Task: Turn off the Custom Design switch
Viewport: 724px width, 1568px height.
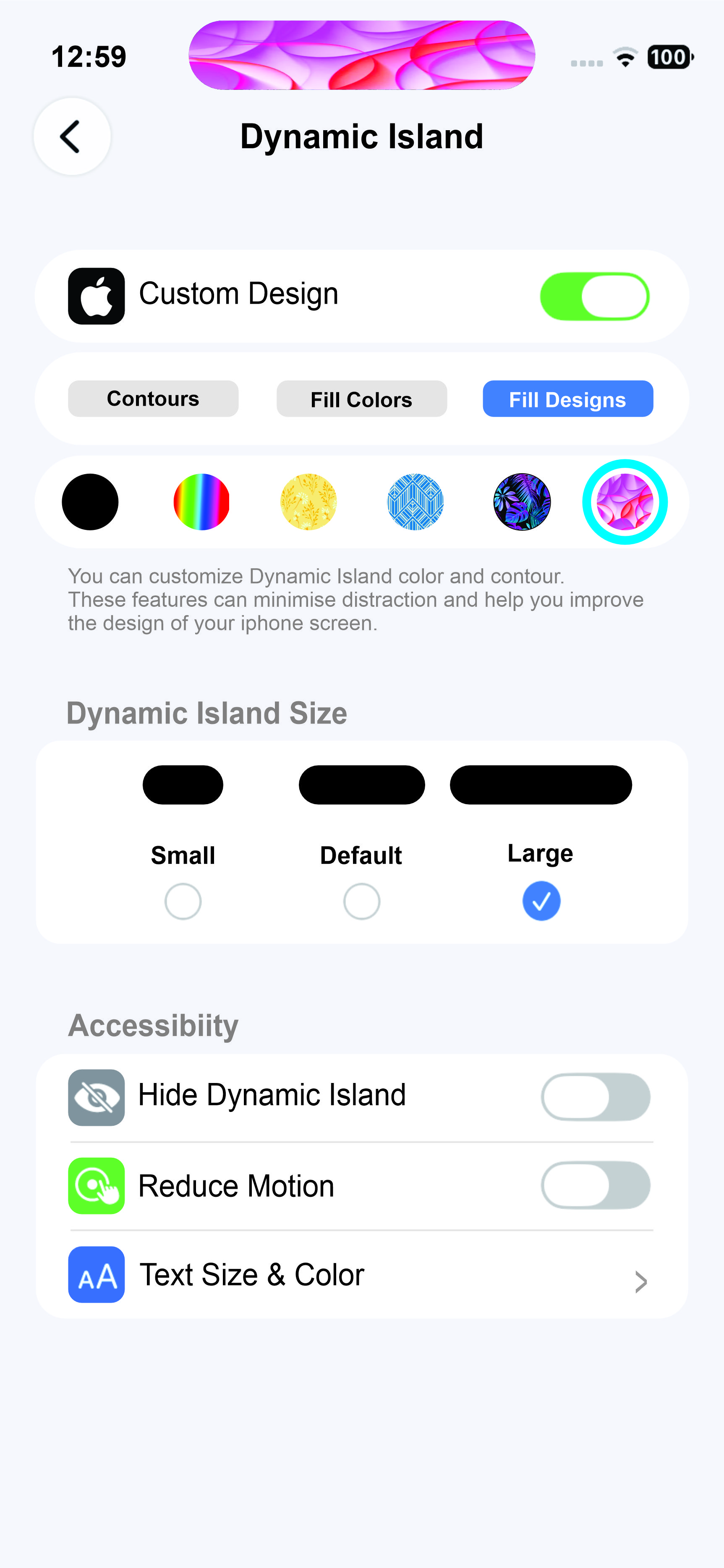Action: 594,296
